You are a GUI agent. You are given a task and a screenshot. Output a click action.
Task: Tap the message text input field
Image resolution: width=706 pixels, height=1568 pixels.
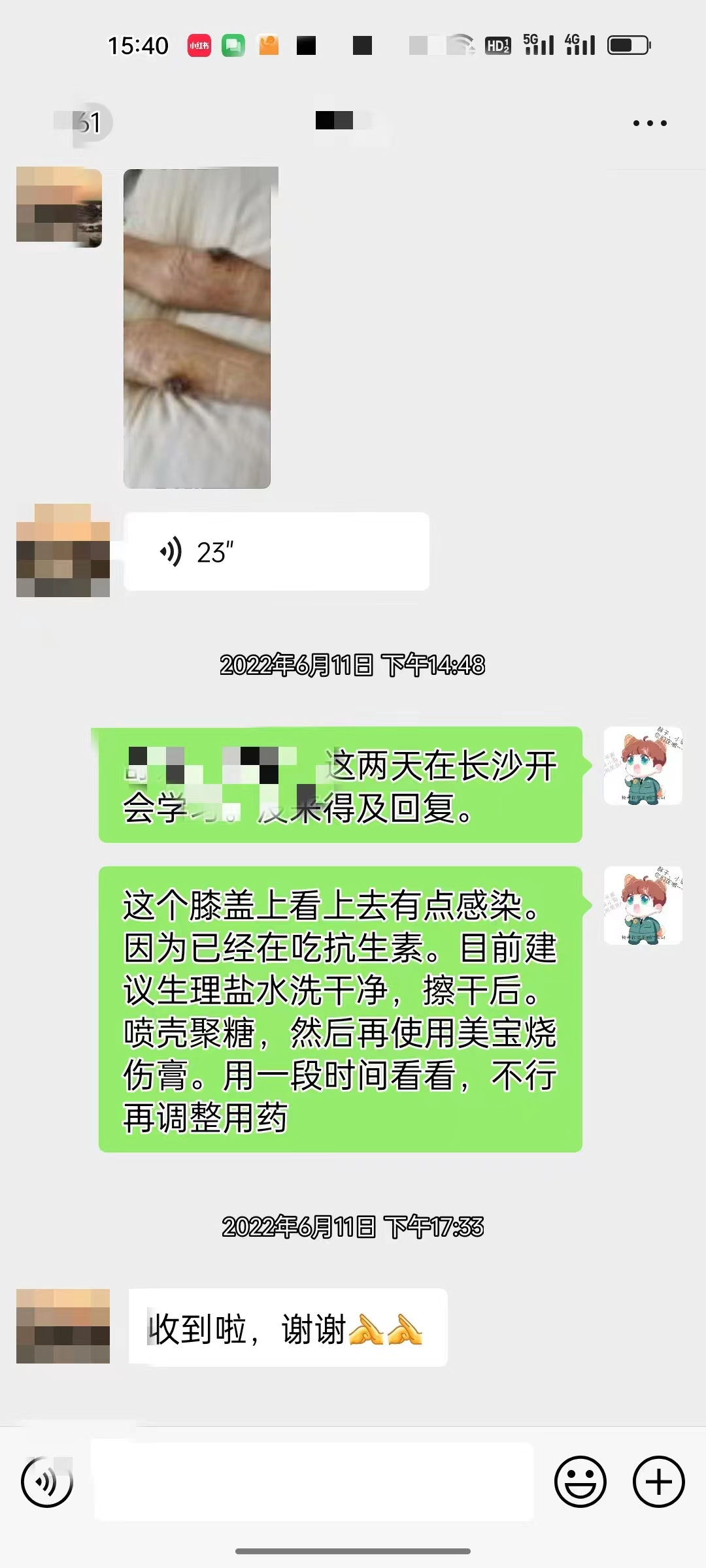[x=314, y=1482]
